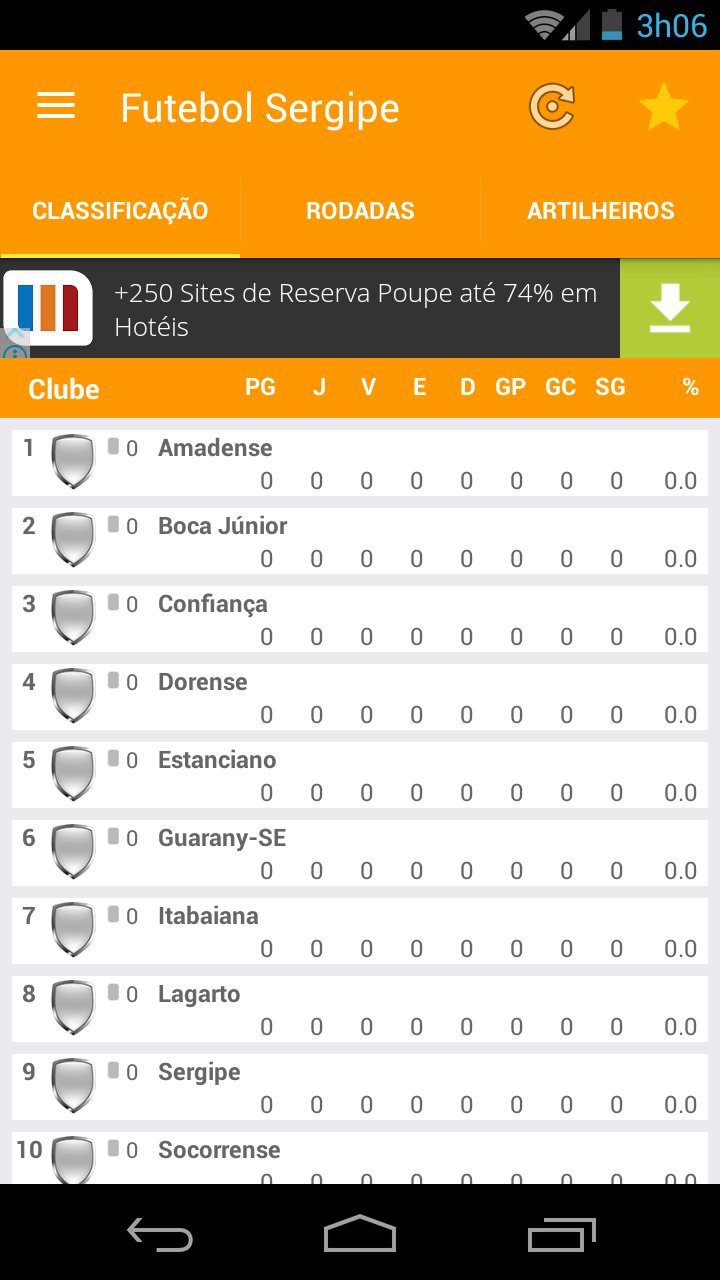
Task: Open the Estanciano club row
Action: (x=360, y=775)
